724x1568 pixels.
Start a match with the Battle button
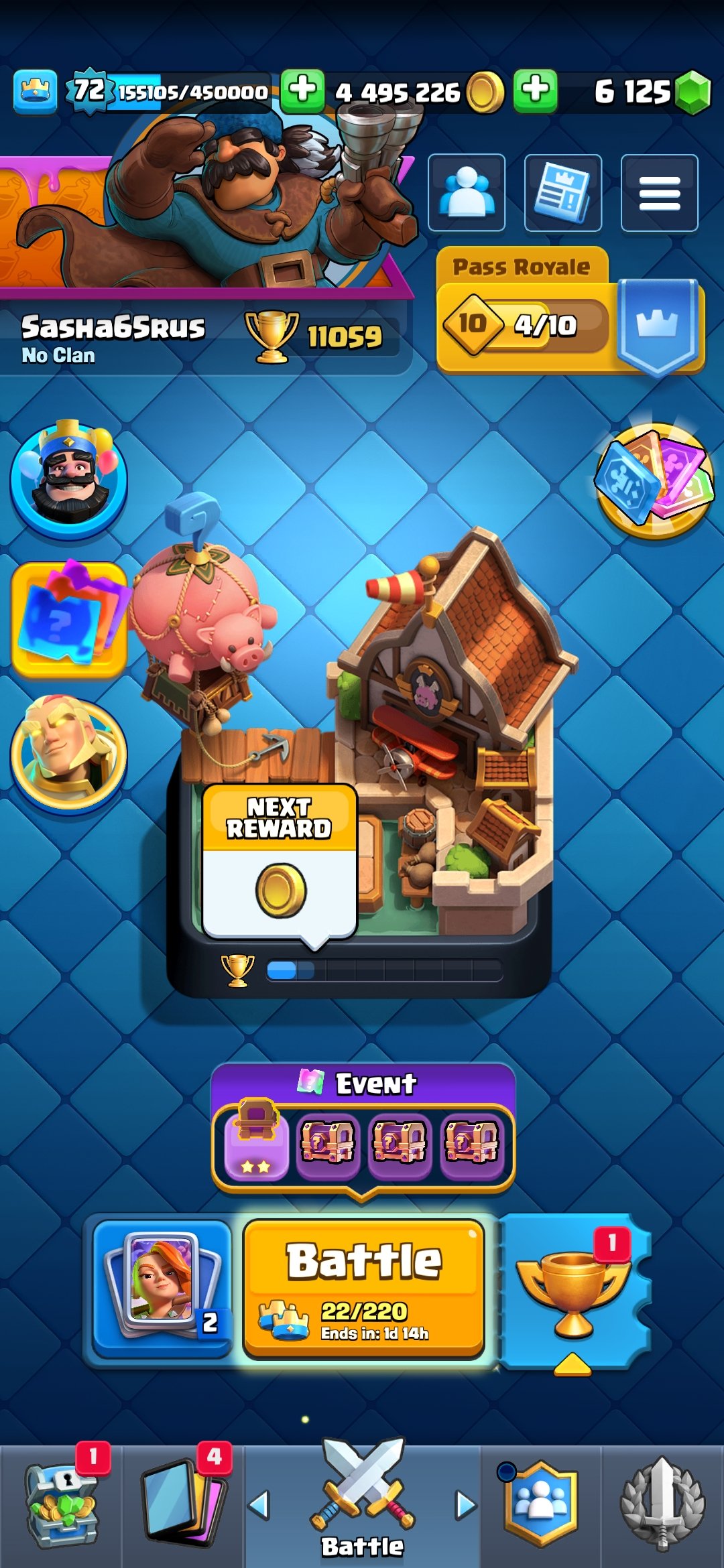pos(363,1288)
